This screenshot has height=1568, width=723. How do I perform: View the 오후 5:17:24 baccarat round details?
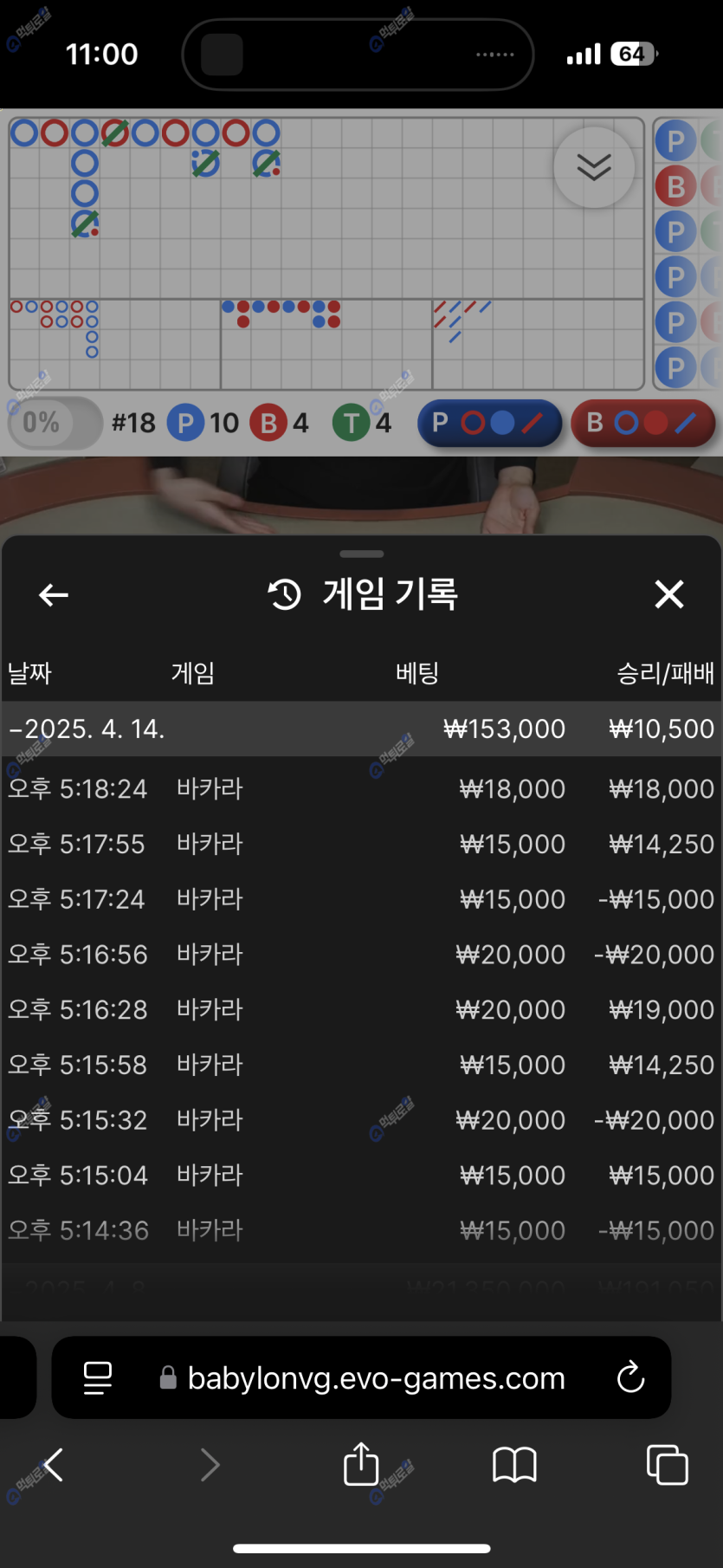[x=361, y=899]
